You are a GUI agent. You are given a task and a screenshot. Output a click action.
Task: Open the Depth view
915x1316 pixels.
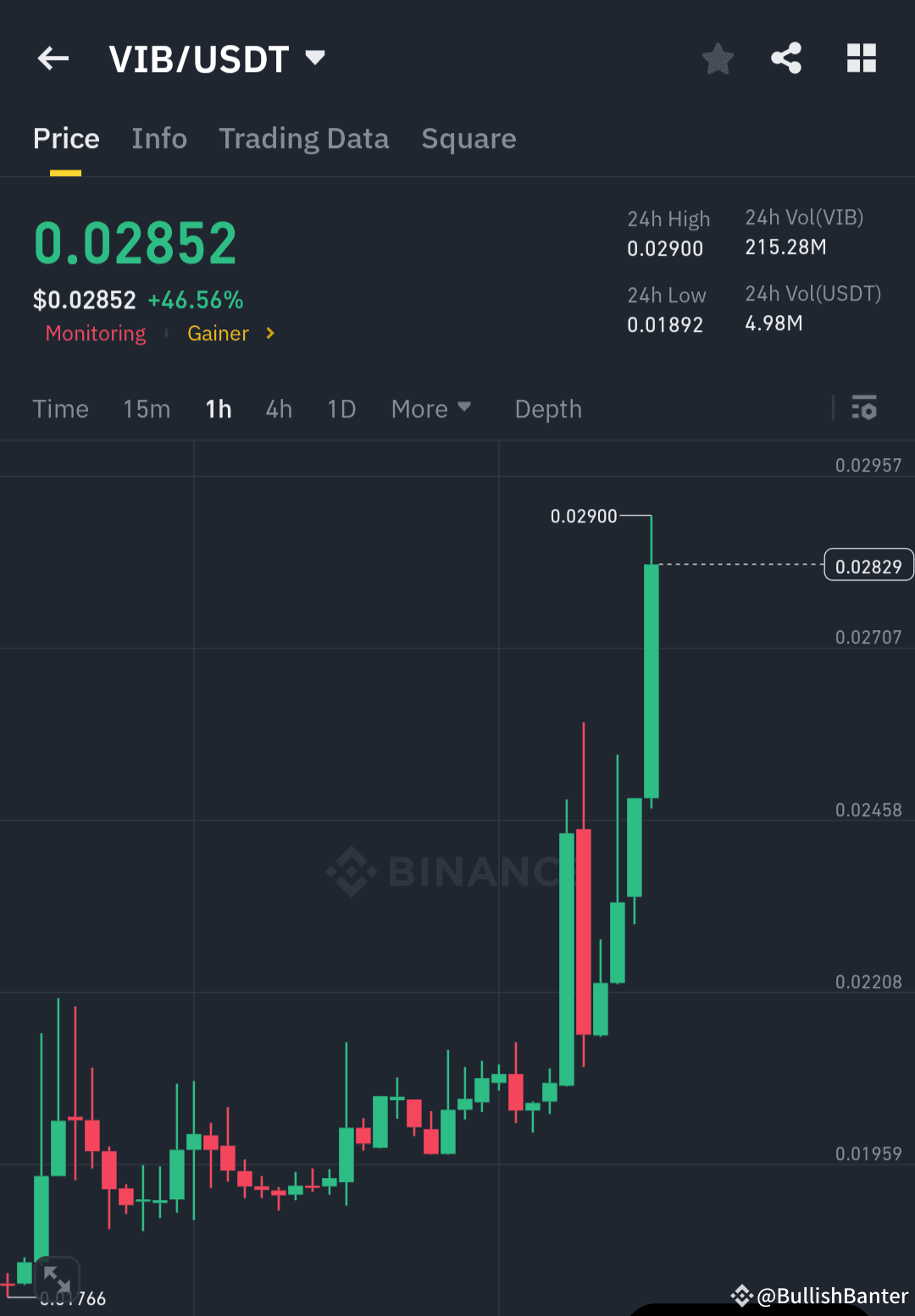pos(547,408)
